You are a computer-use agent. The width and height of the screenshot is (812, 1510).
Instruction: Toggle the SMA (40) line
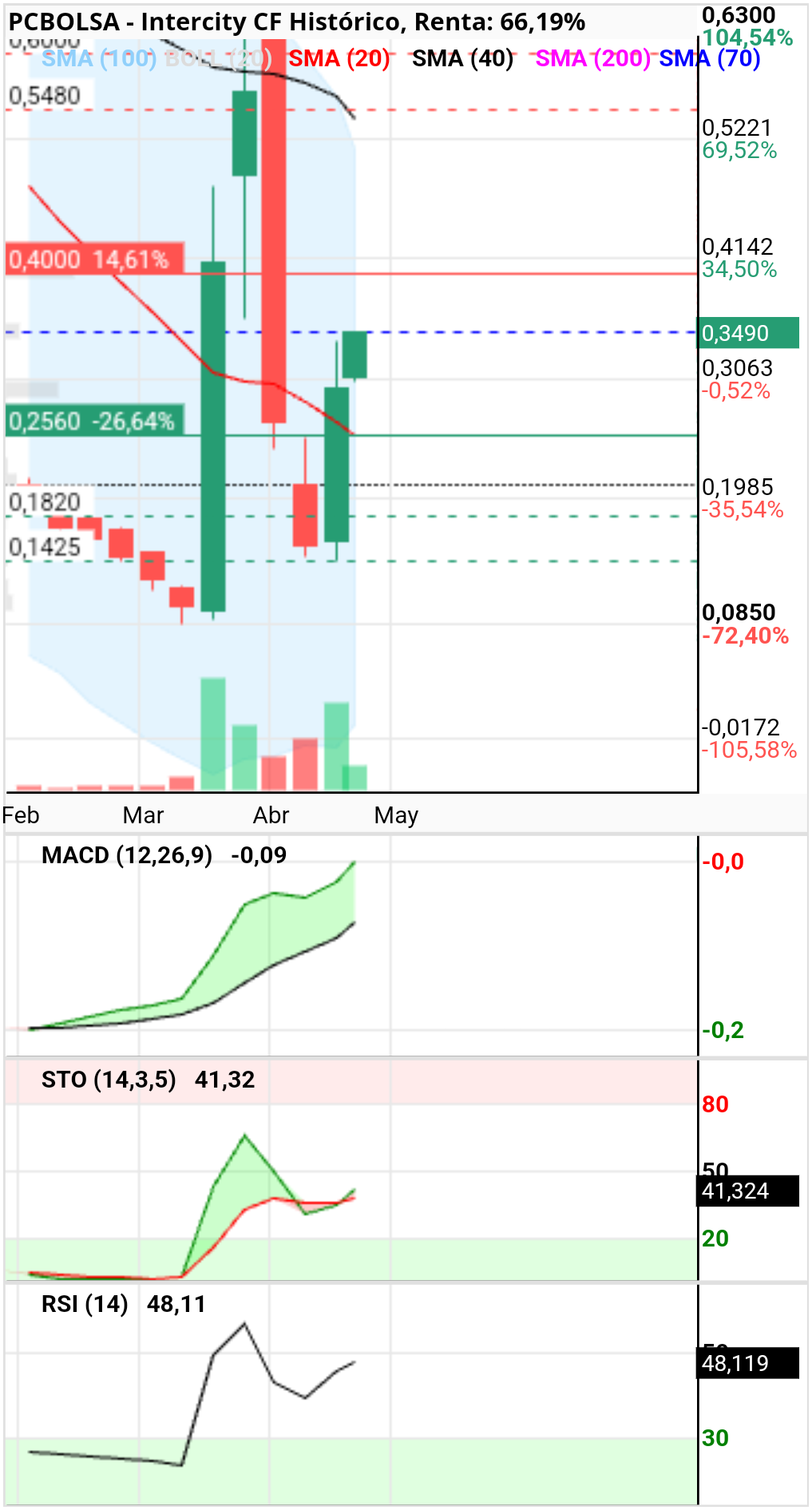(x=462, y=58)
